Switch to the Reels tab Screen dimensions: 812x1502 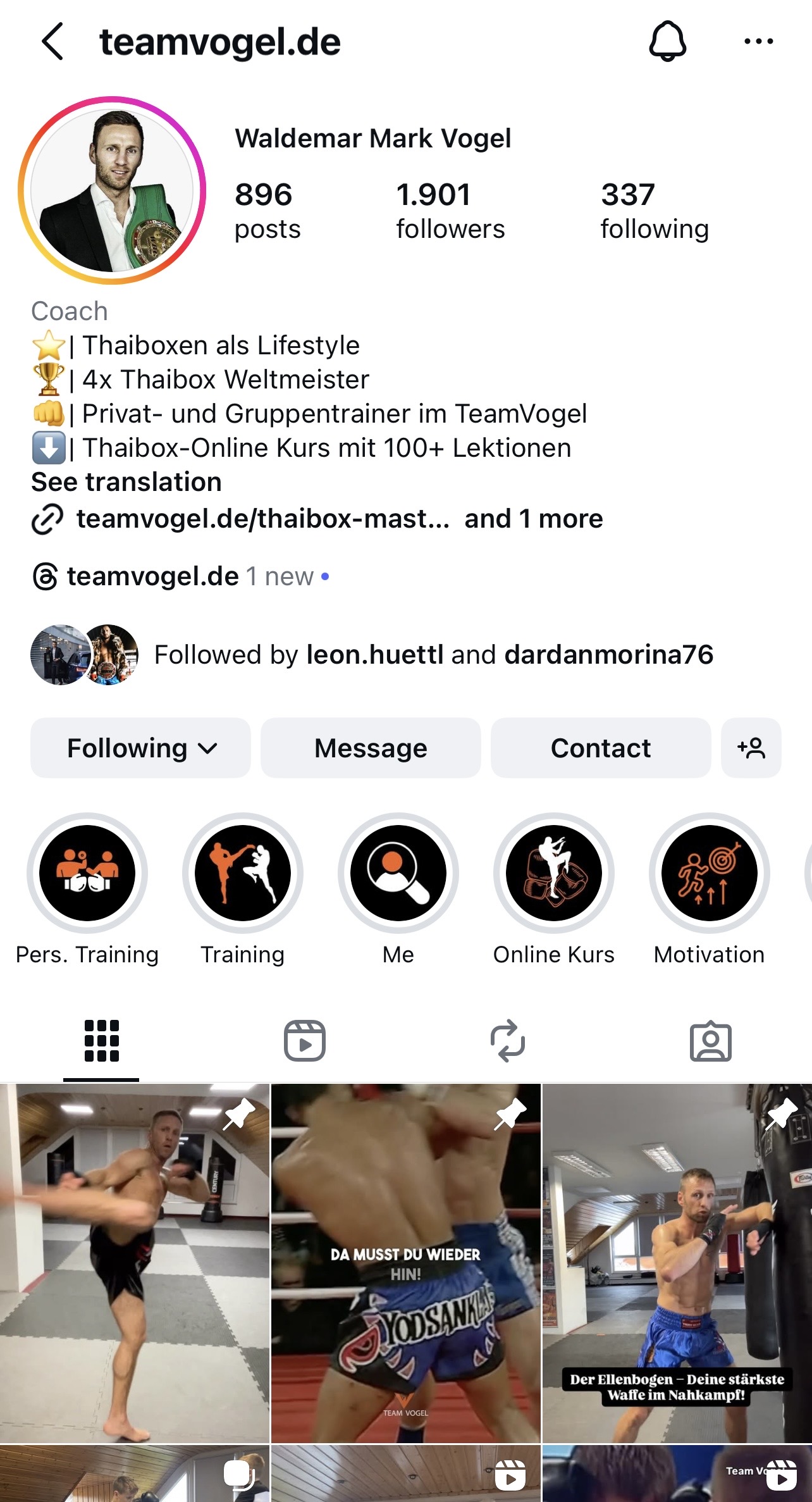(x=304, y=1041)
